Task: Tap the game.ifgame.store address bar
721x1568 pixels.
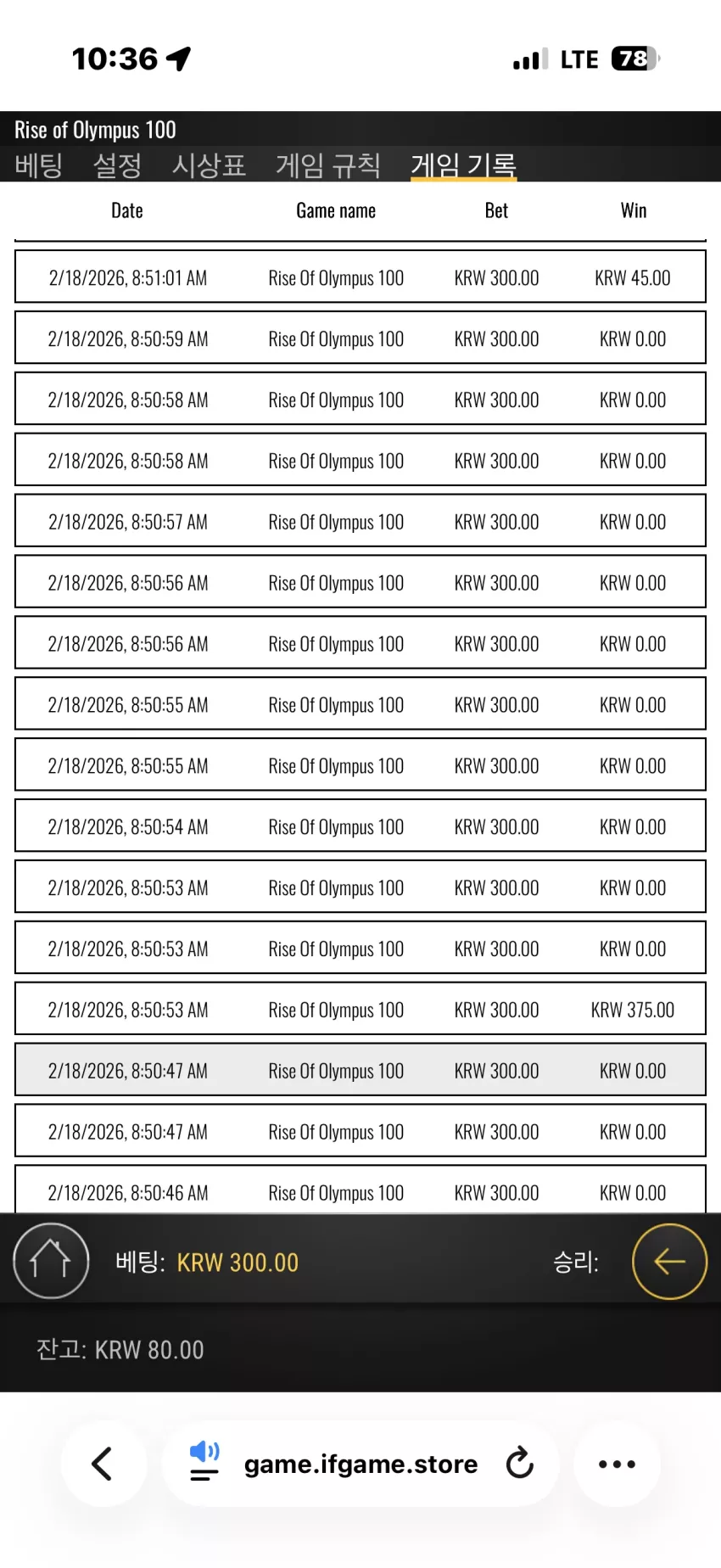Action: point(360,1464)
